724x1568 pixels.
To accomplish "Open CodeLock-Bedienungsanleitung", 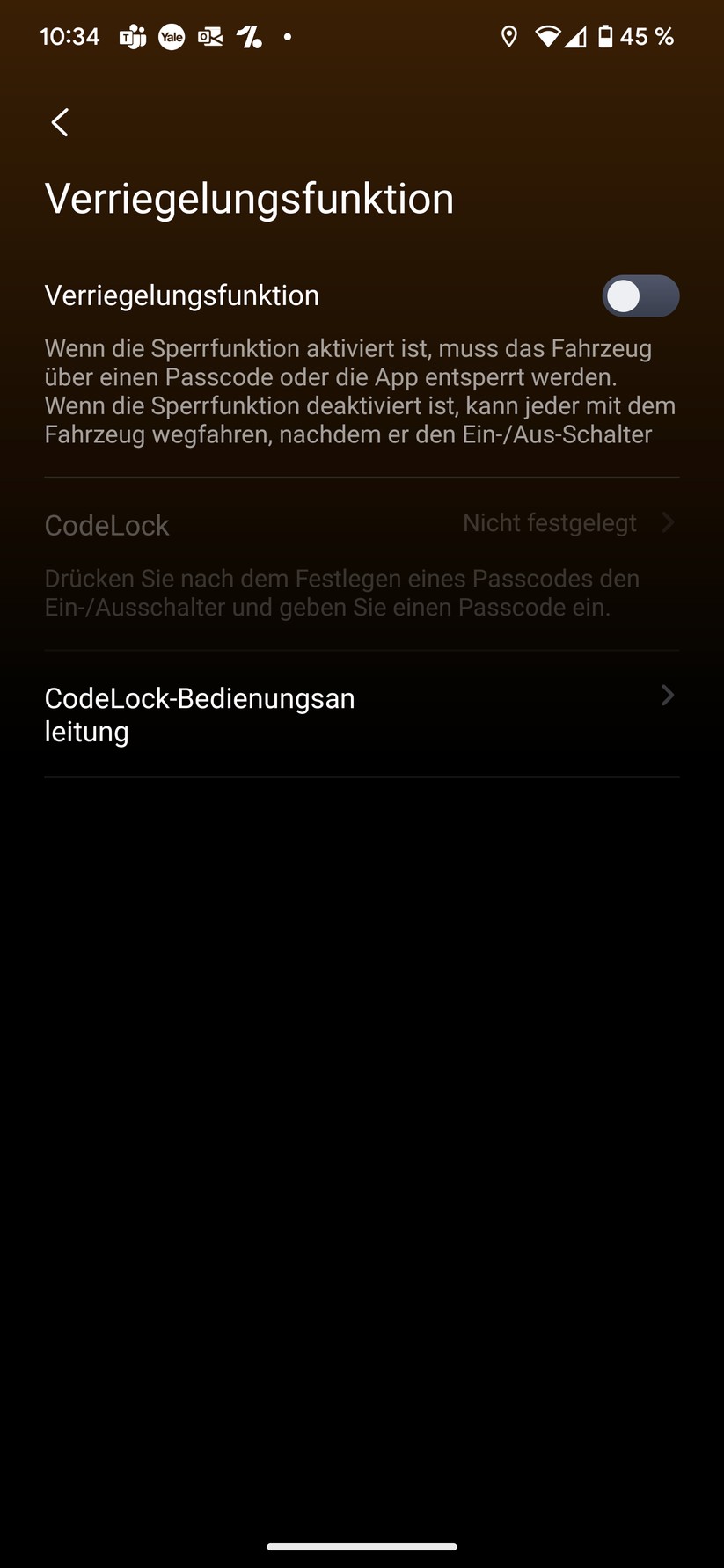I will tap(361, 714).
